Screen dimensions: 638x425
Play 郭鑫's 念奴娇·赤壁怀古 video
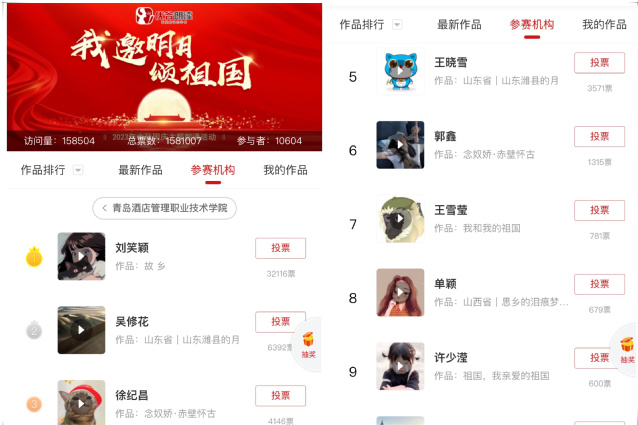[400, 145]
